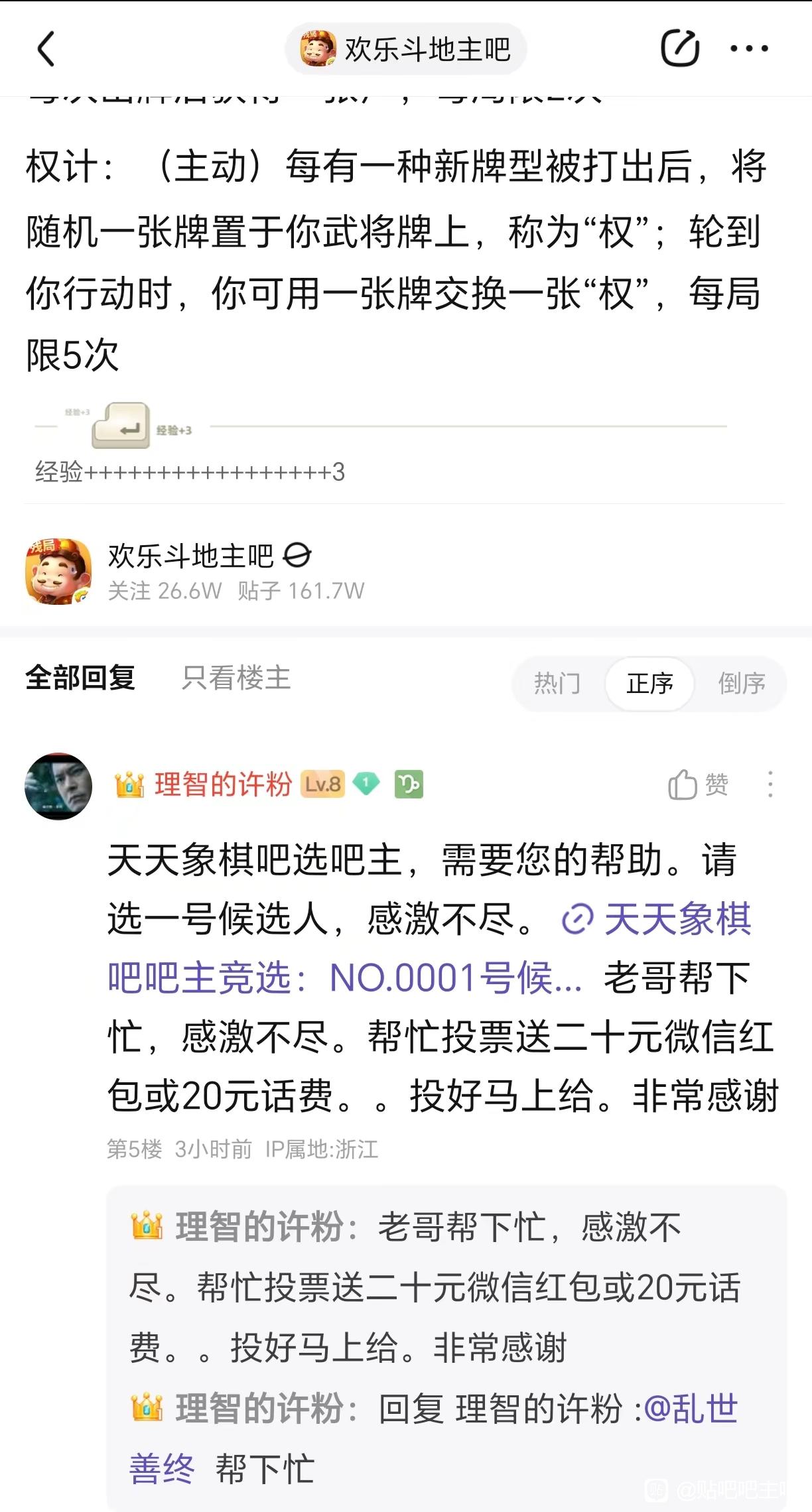
Task: Open the @乱世善终 mention
Action: point(433,1438)
